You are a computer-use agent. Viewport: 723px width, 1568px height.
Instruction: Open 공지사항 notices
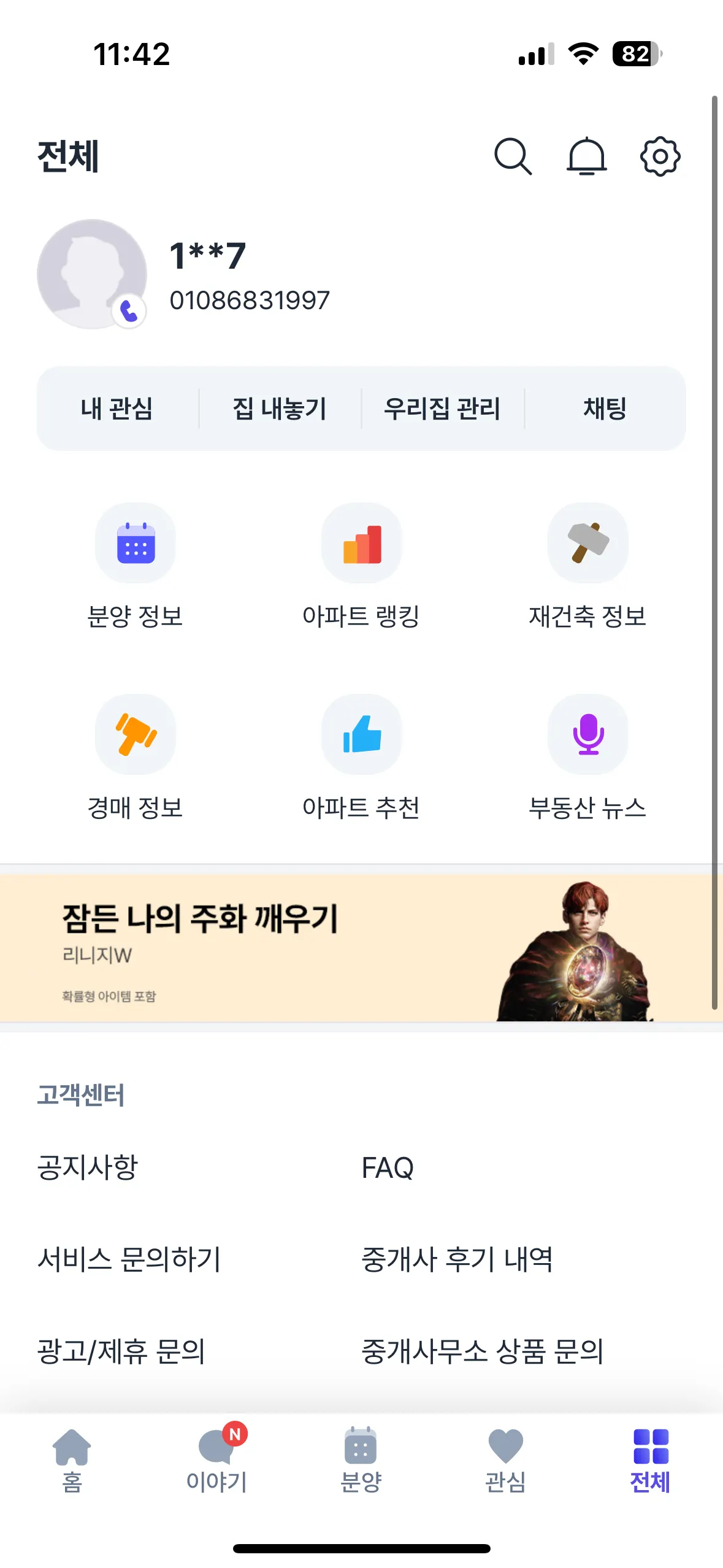[88, 1167]
